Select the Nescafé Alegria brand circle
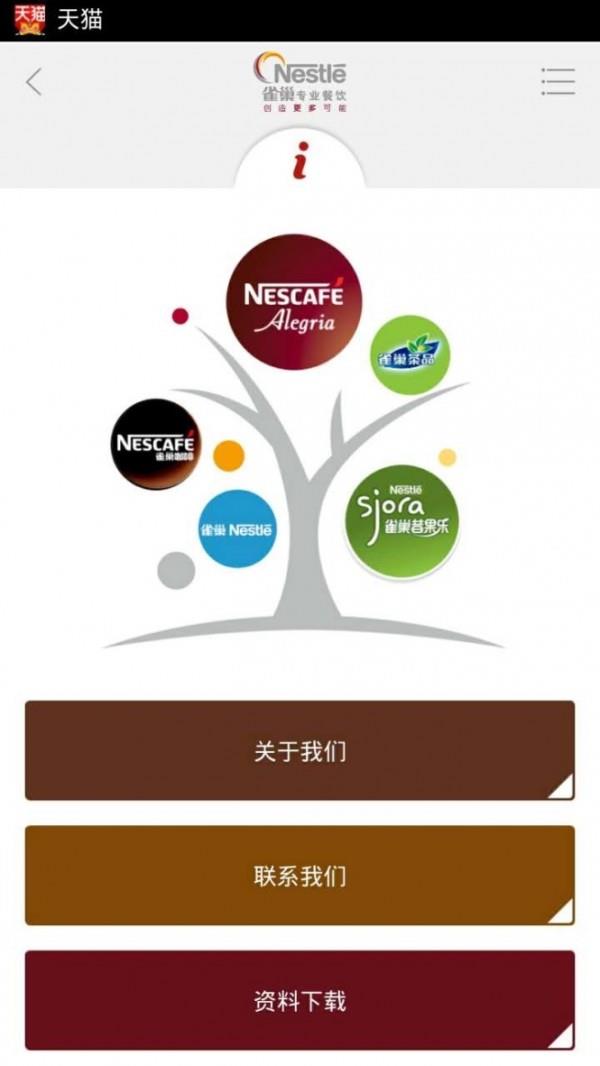 tap(293, 302)
